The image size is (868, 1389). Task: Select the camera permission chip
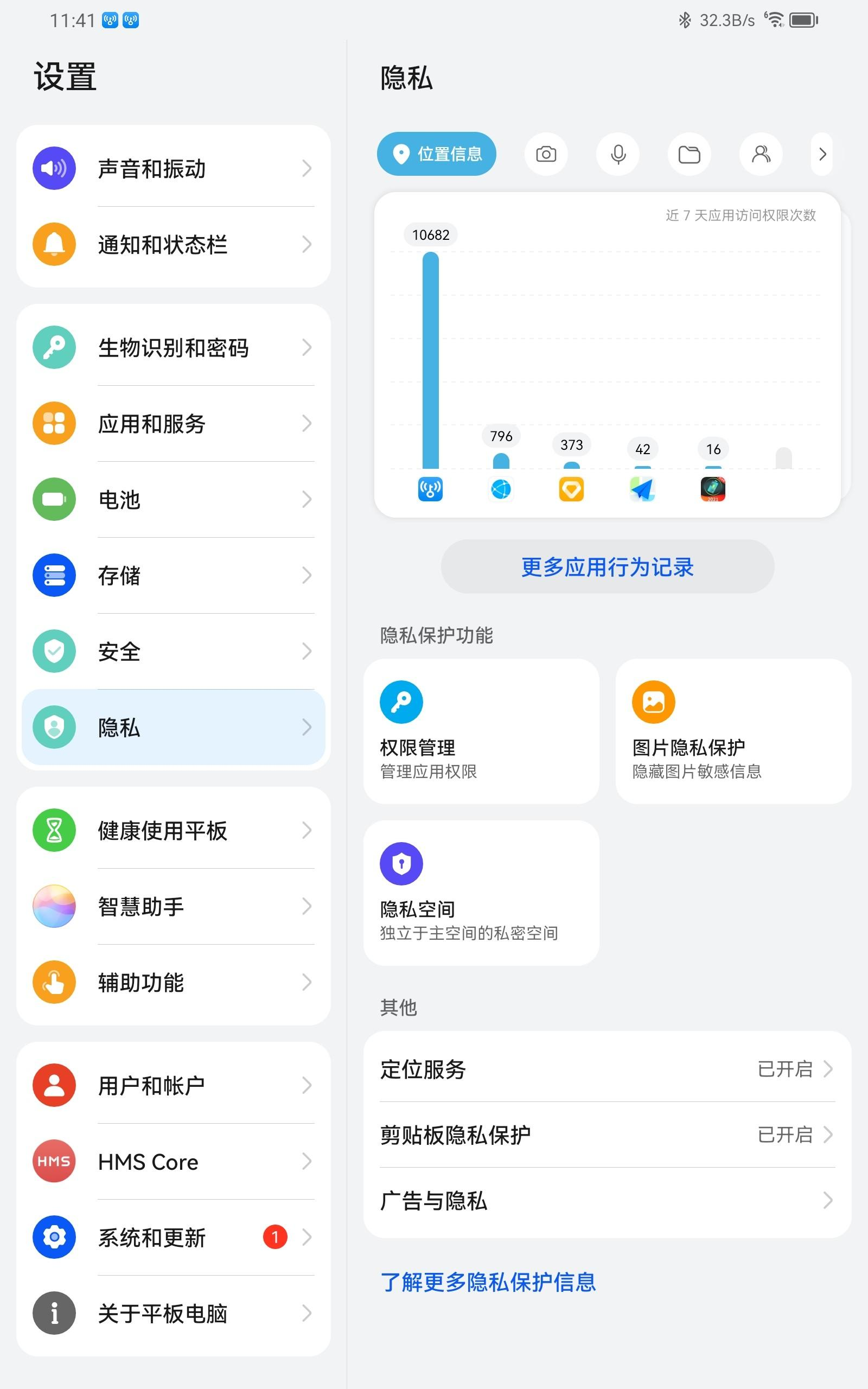click(x=545, y=154)
